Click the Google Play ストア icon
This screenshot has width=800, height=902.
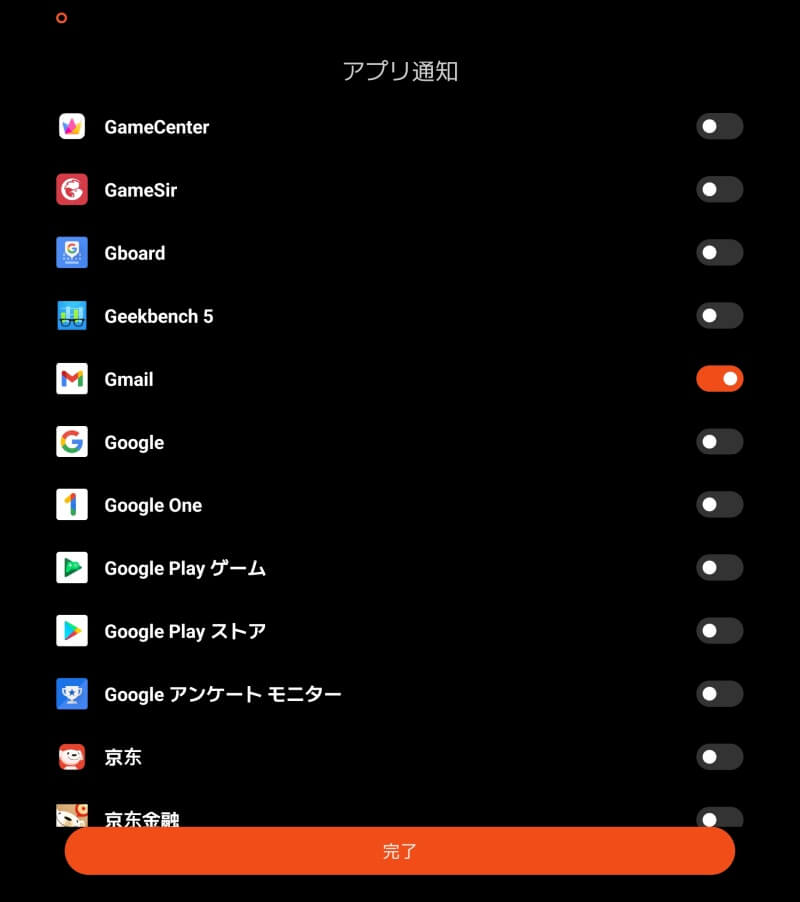(x=71, y=630)
